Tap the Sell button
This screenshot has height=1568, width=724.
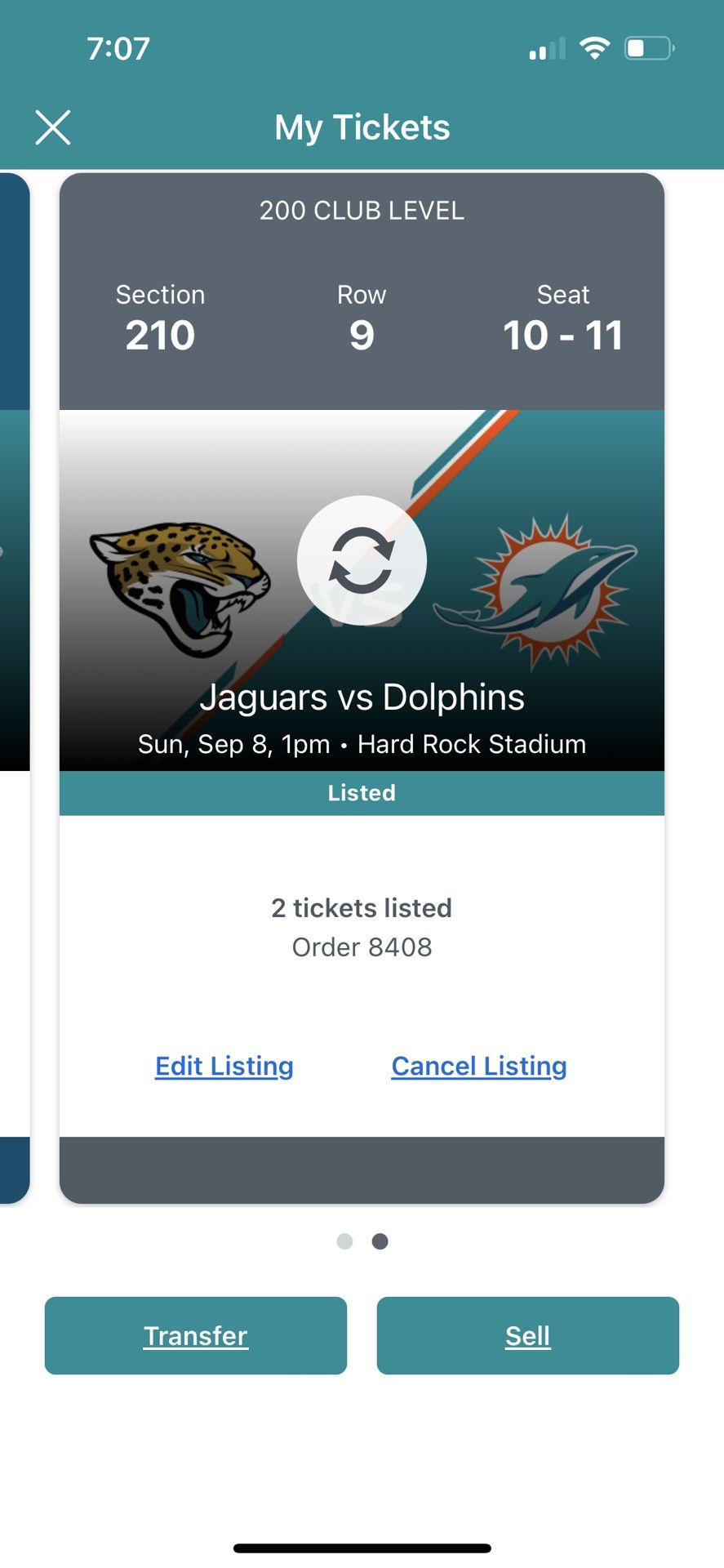pos(527,1335)
